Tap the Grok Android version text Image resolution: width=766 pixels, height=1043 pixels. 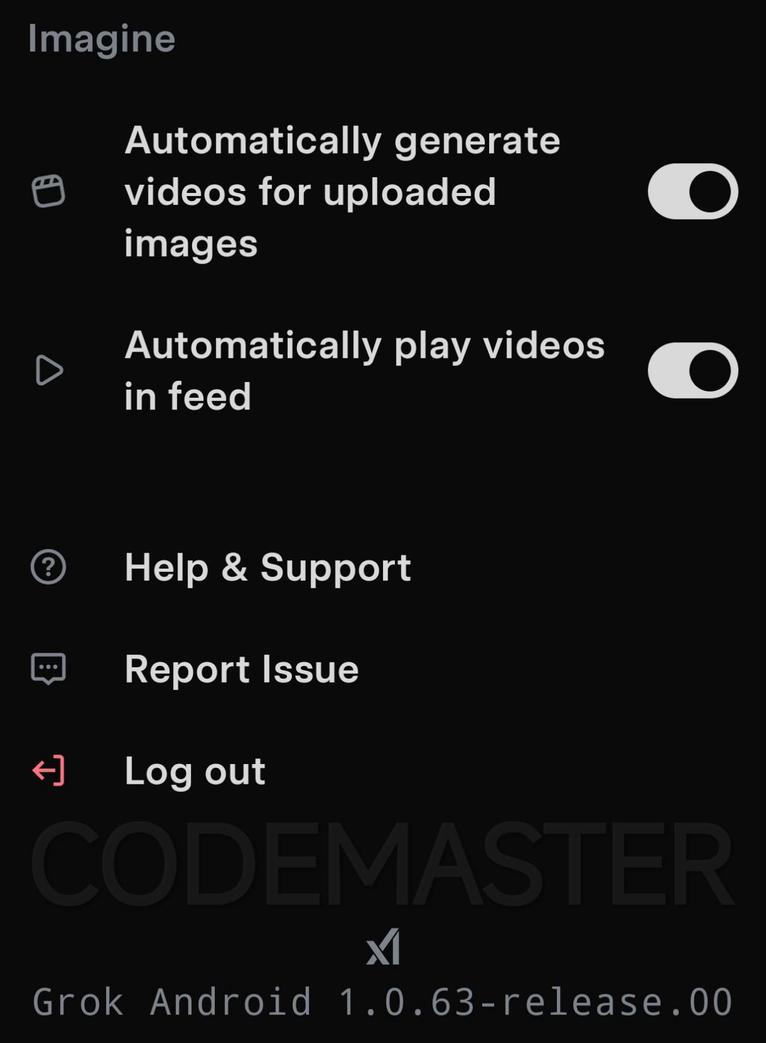383,1001
